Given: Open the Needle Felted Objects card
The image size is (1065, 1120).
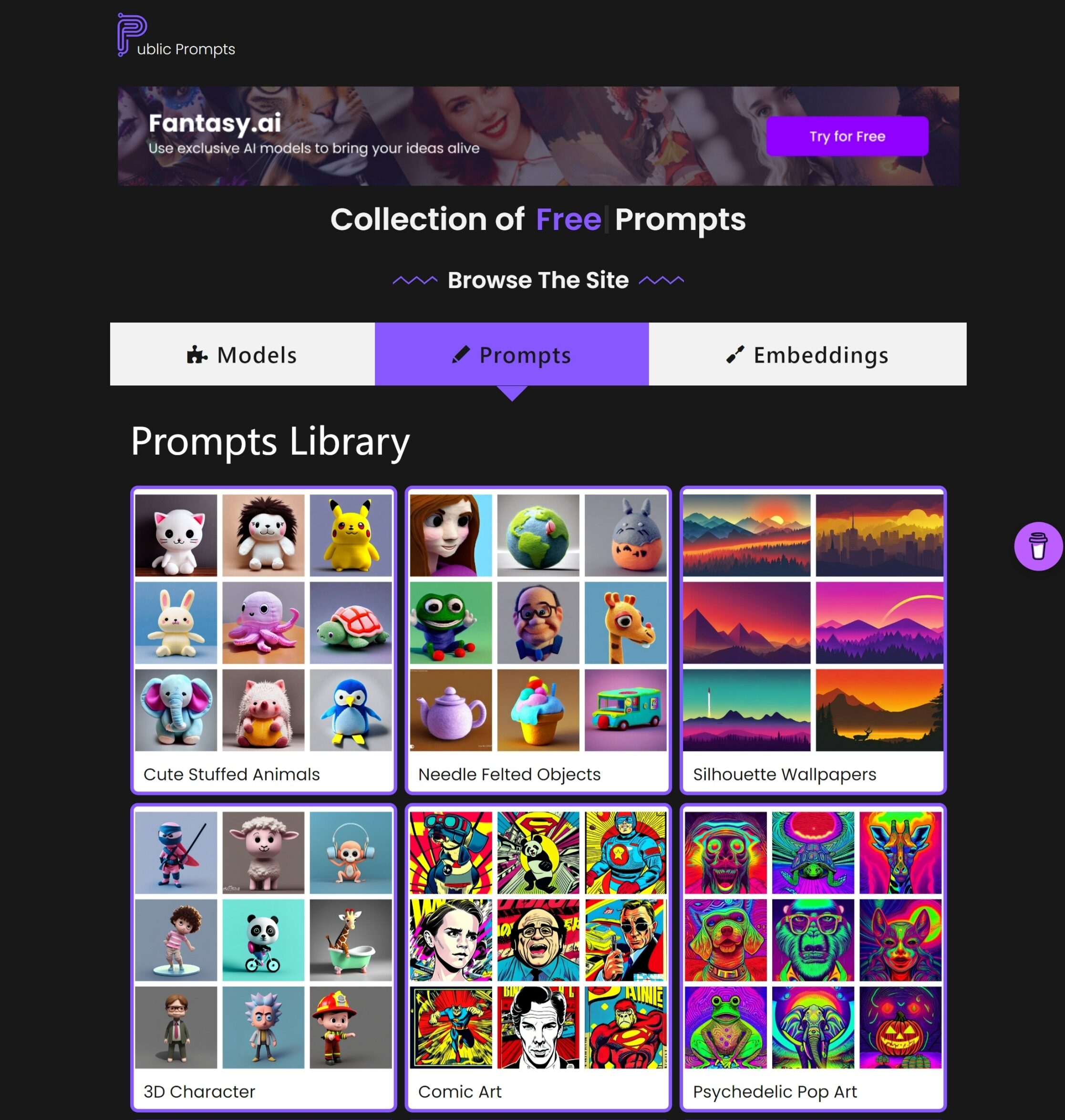Looking at the screenshot, I should pyautogui.click(x=538, y=639).
